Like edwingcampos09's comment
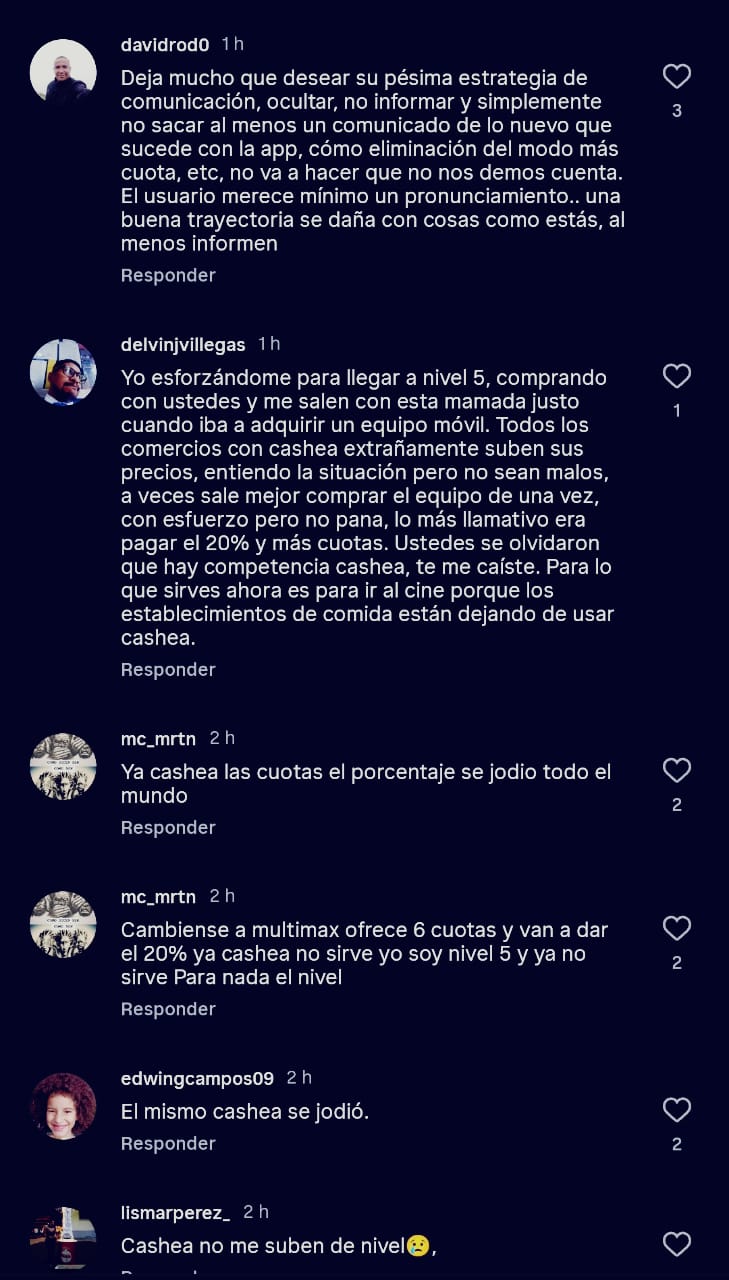 coord(677,1111)
